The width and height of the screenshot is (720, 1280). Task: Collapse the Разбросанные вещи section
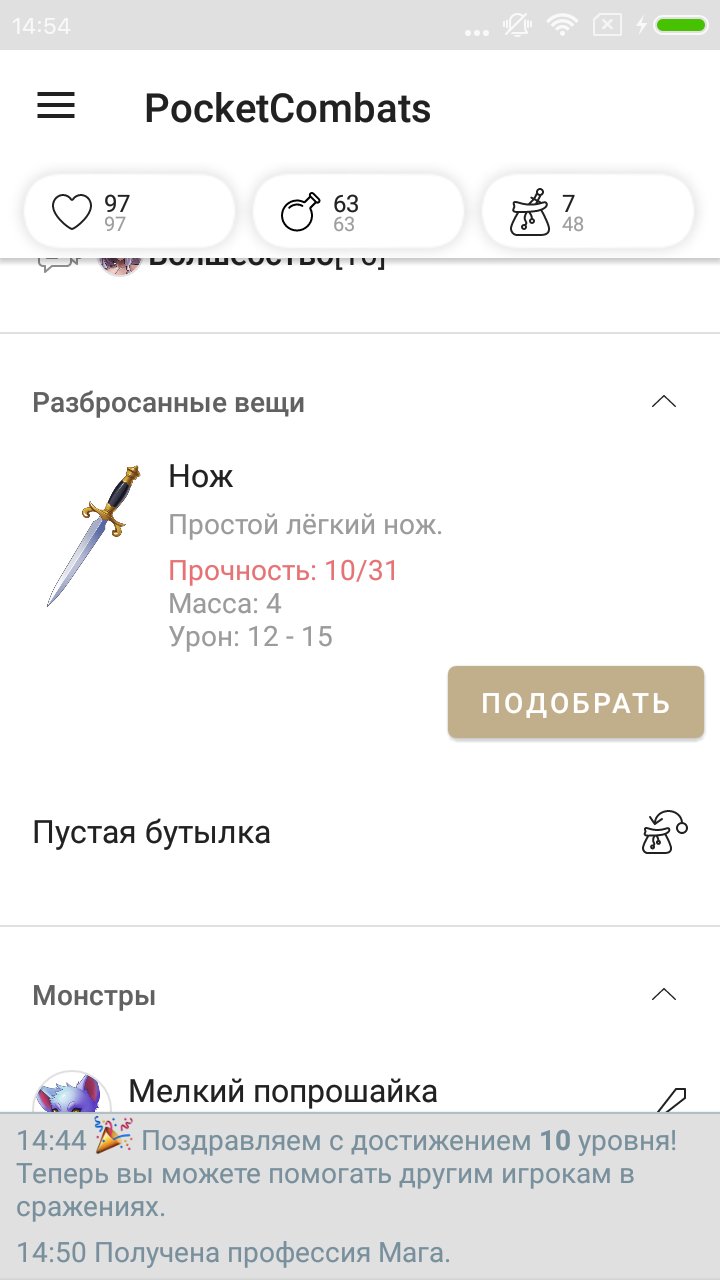point(666,401)
